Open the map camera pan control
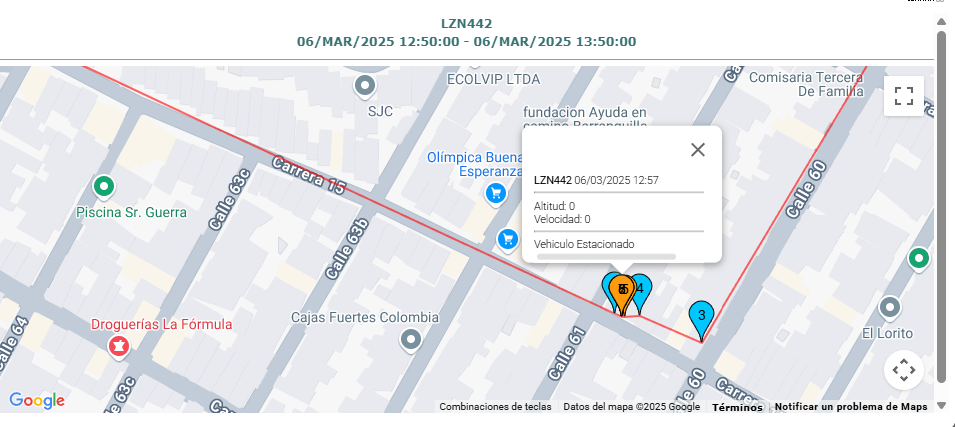 point(904,370)
